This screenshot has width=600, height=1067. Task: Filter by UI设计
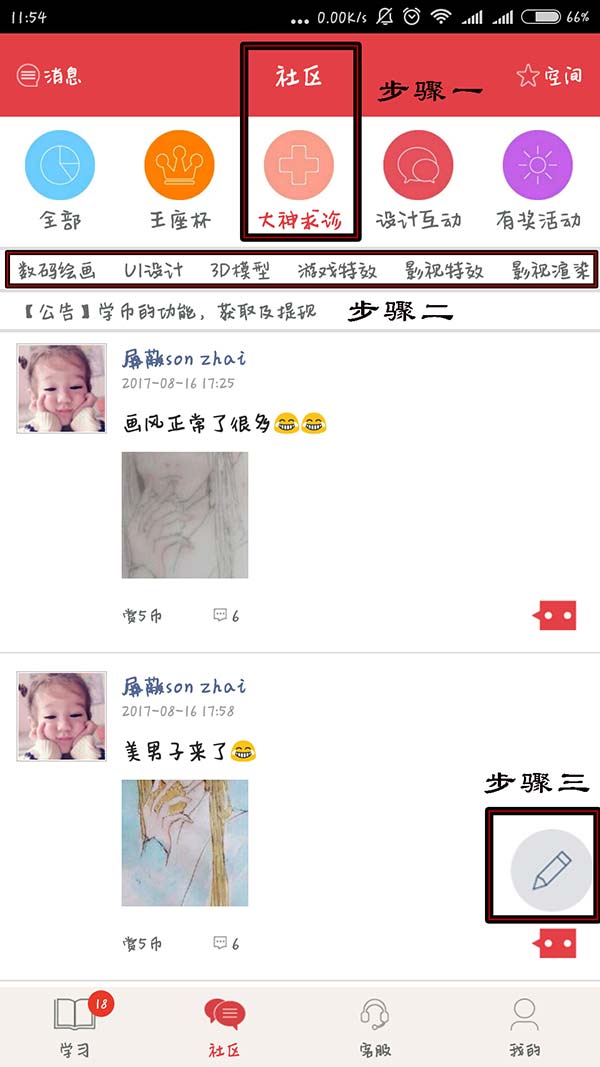(153, 270)
